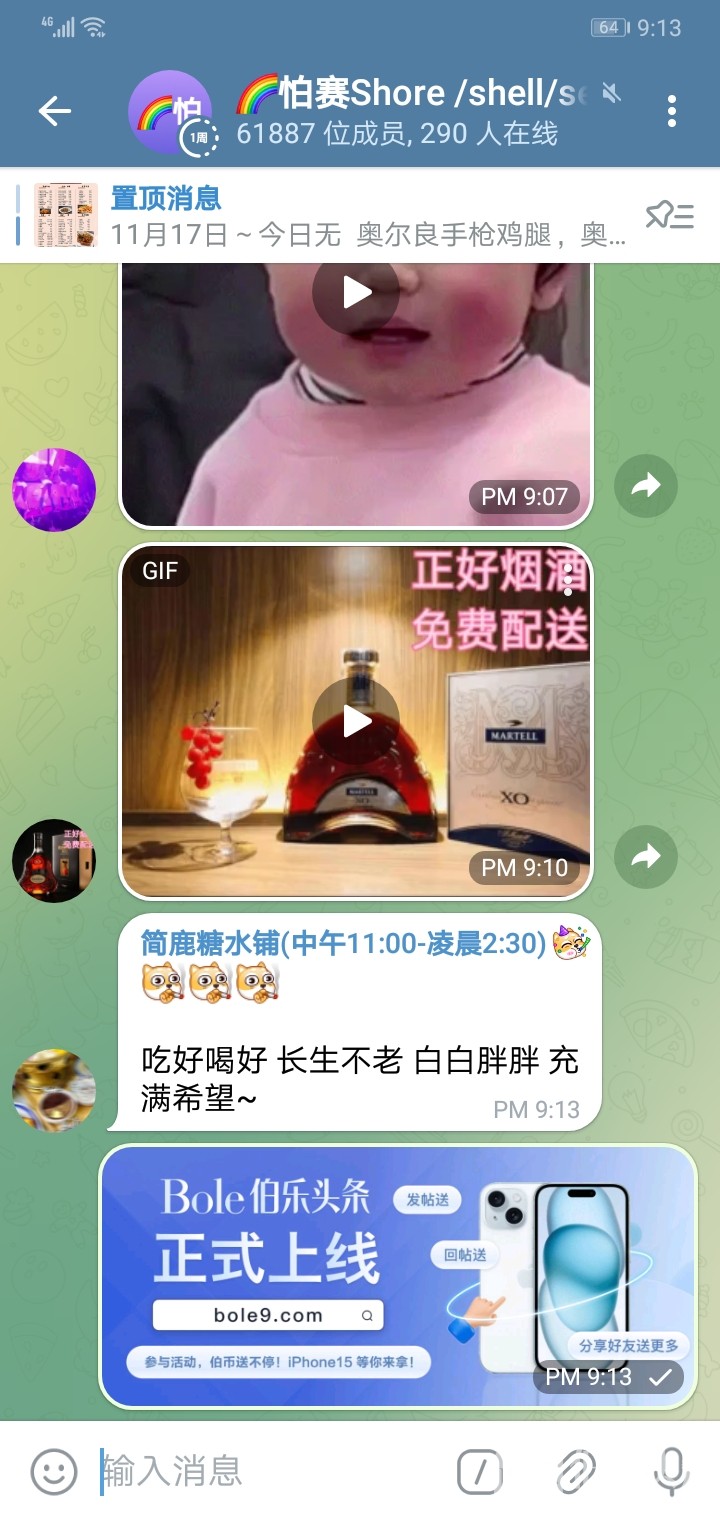Open the 怕赛Shore group profile avatar
720x1520 pixels.
(170, 111)
